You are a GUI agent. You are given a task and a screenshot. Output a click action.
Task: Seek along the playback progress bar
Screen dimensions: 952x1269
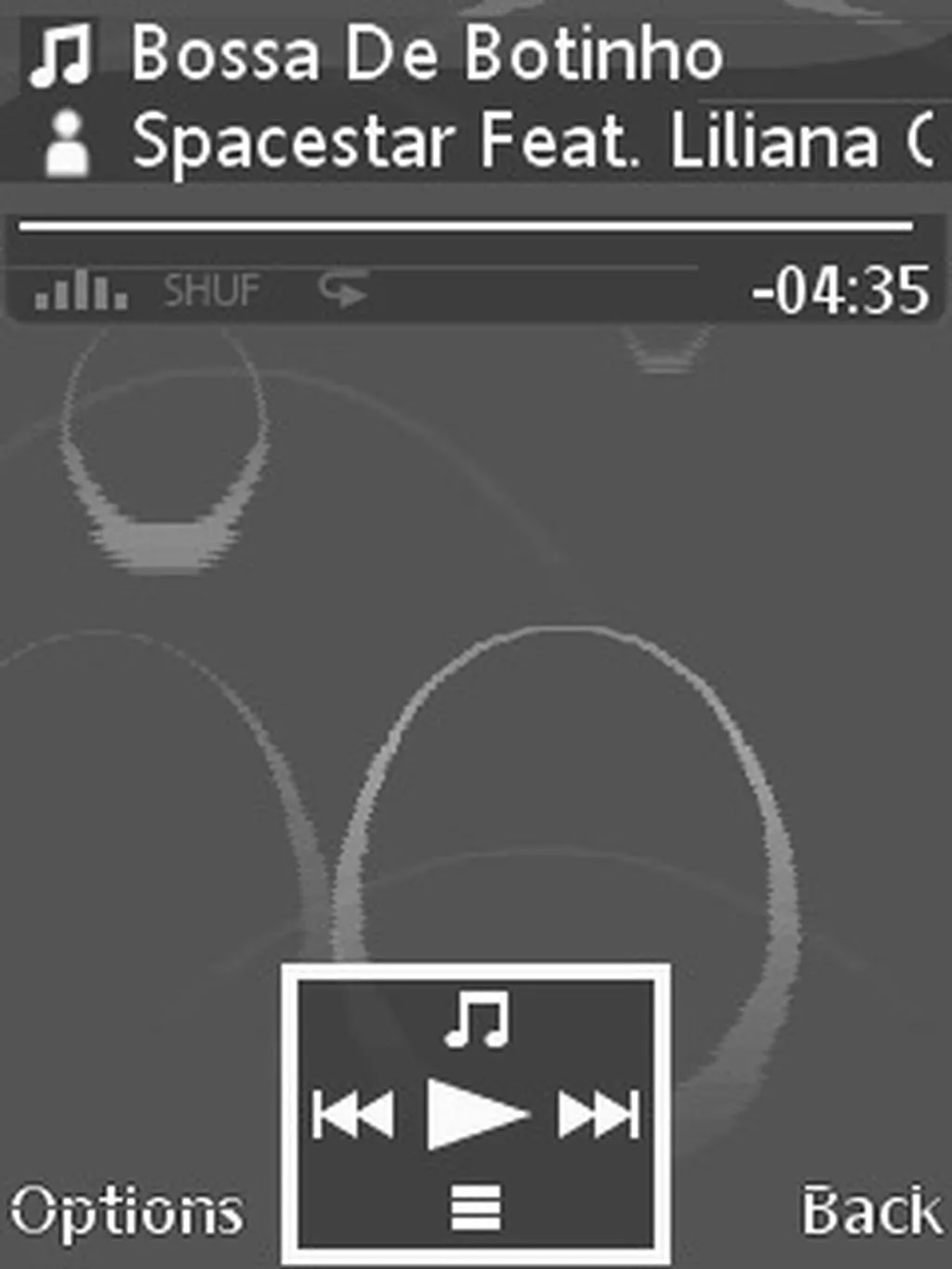point(465,226)
